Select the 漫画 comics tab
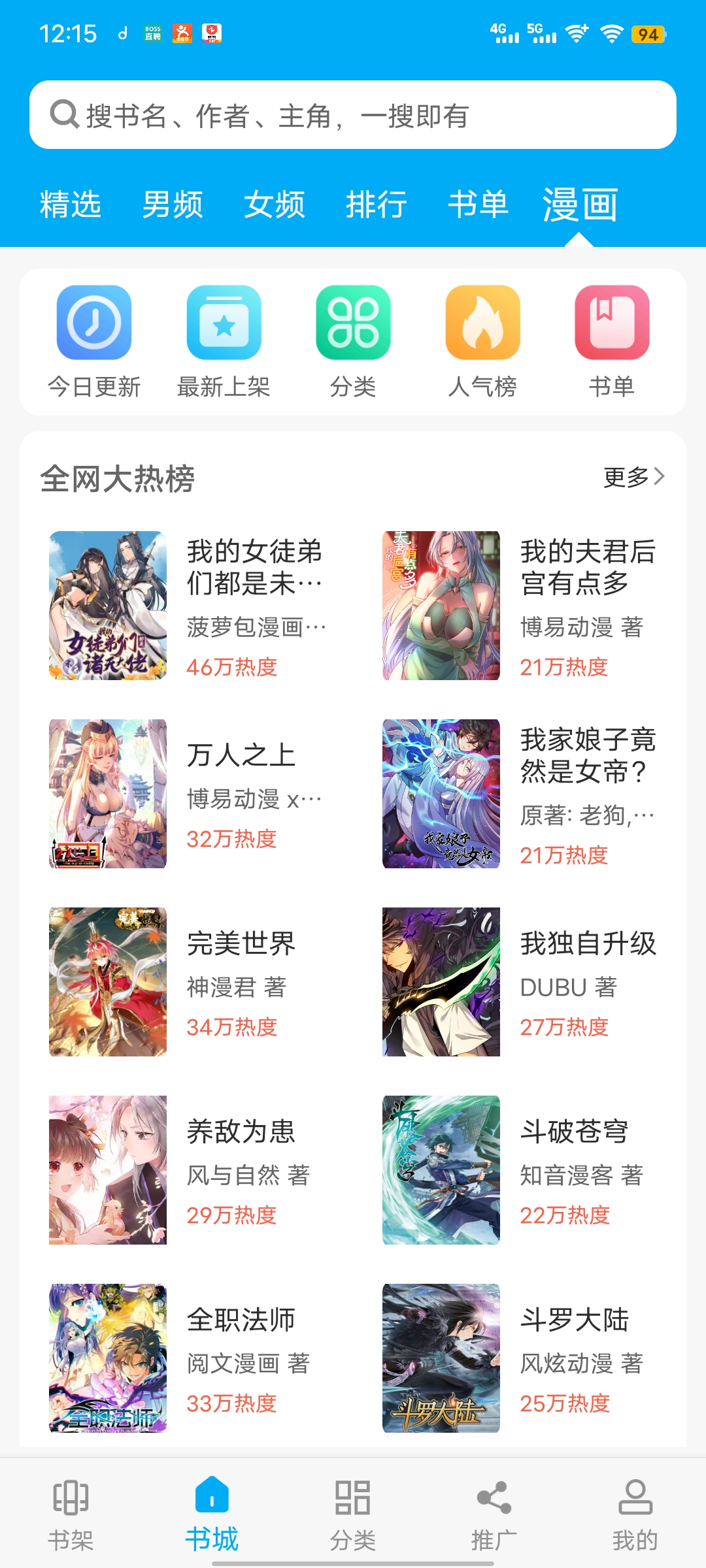 coord(580,204)
